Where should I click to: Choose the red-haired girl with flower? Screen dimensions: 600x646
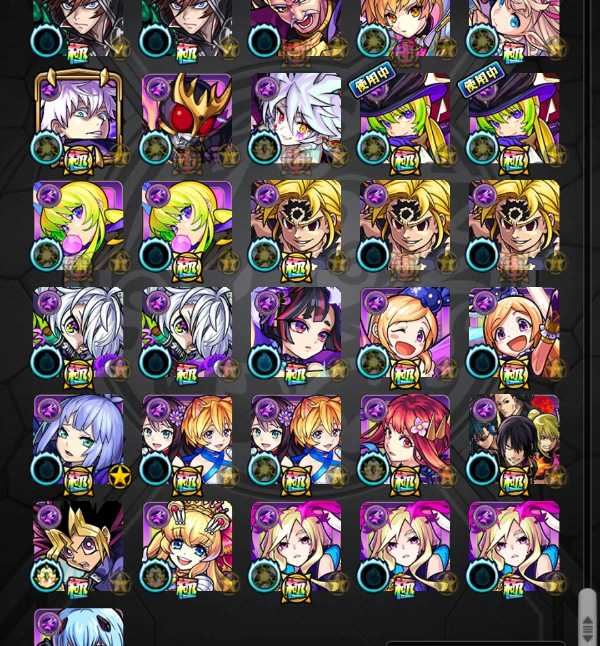click(x=405, y=440)
